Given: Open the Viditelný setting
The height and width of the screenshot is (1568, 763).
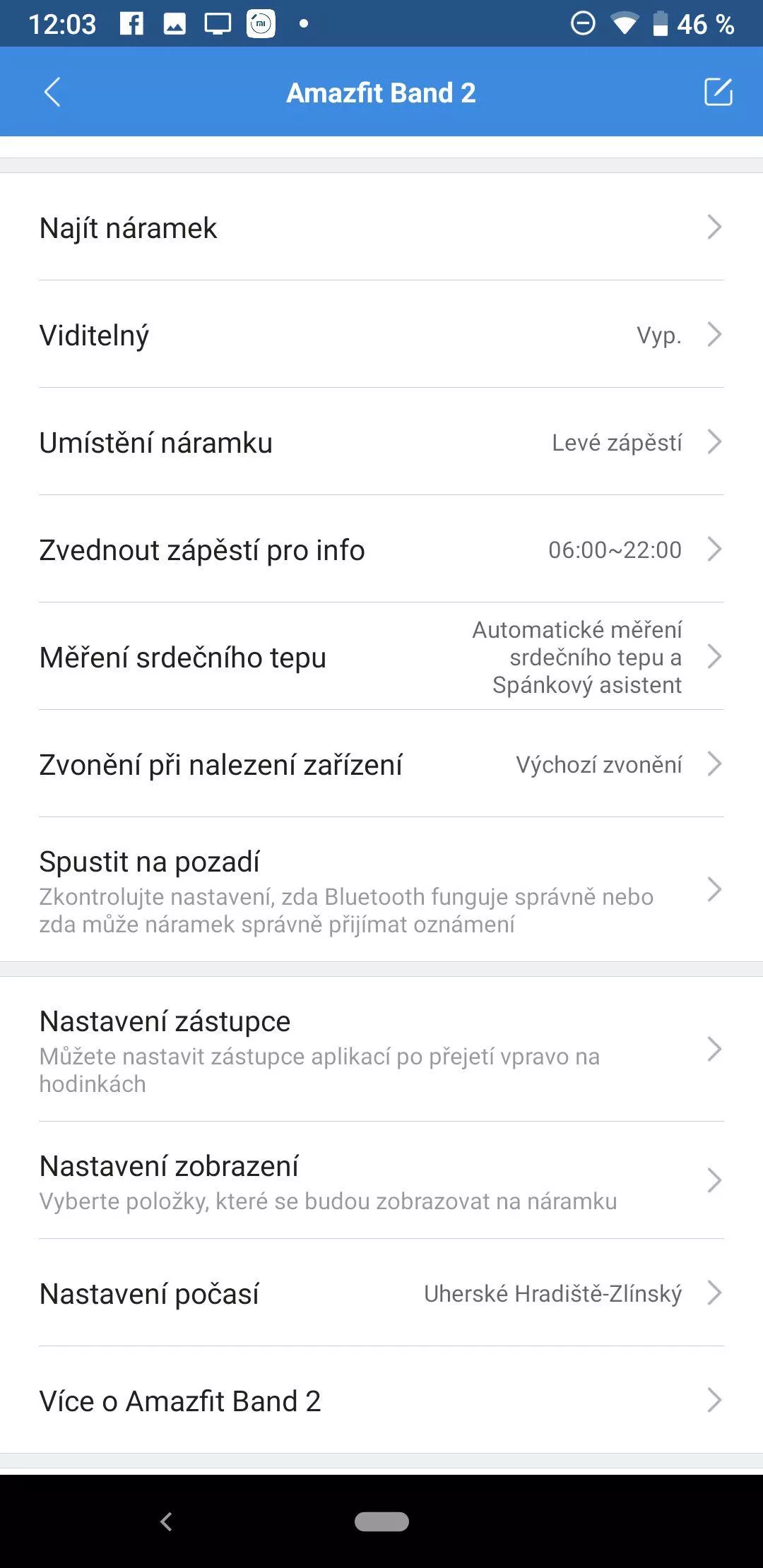Looking at the screenshot, I should click(x=381, y=335).
